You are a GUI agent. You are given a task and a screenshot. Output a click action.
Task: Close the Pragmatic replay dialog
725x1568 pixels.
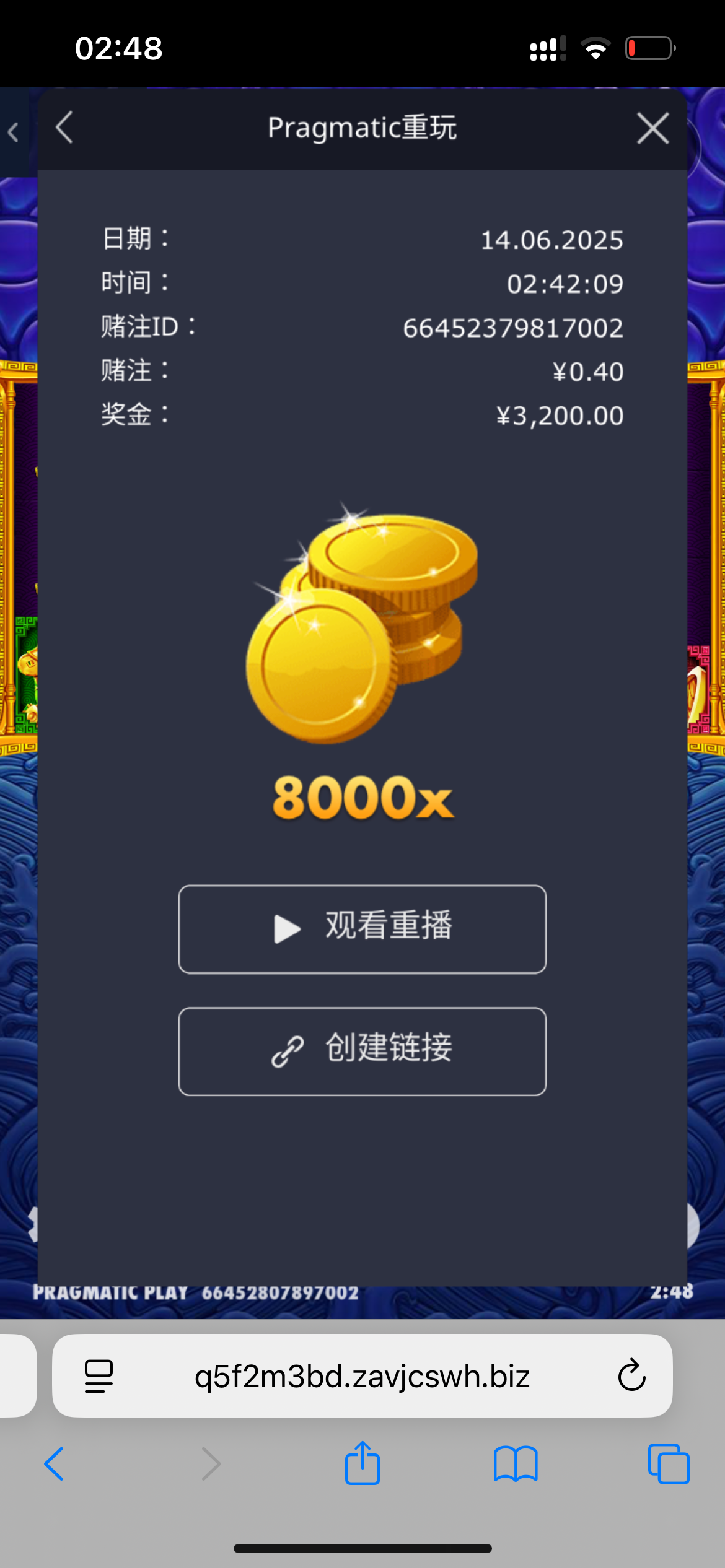[x=652, y=128]
